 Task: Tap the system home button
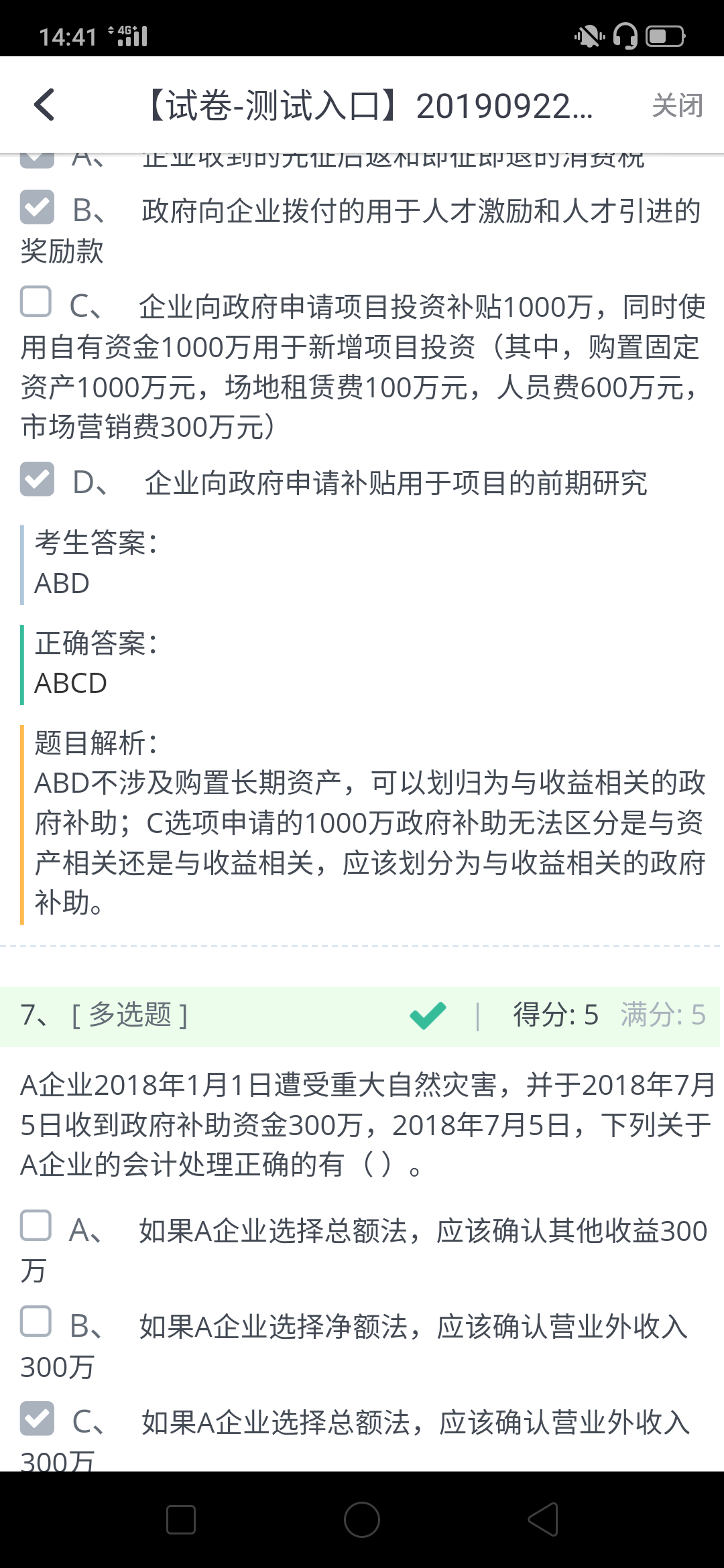[362, 1520]
